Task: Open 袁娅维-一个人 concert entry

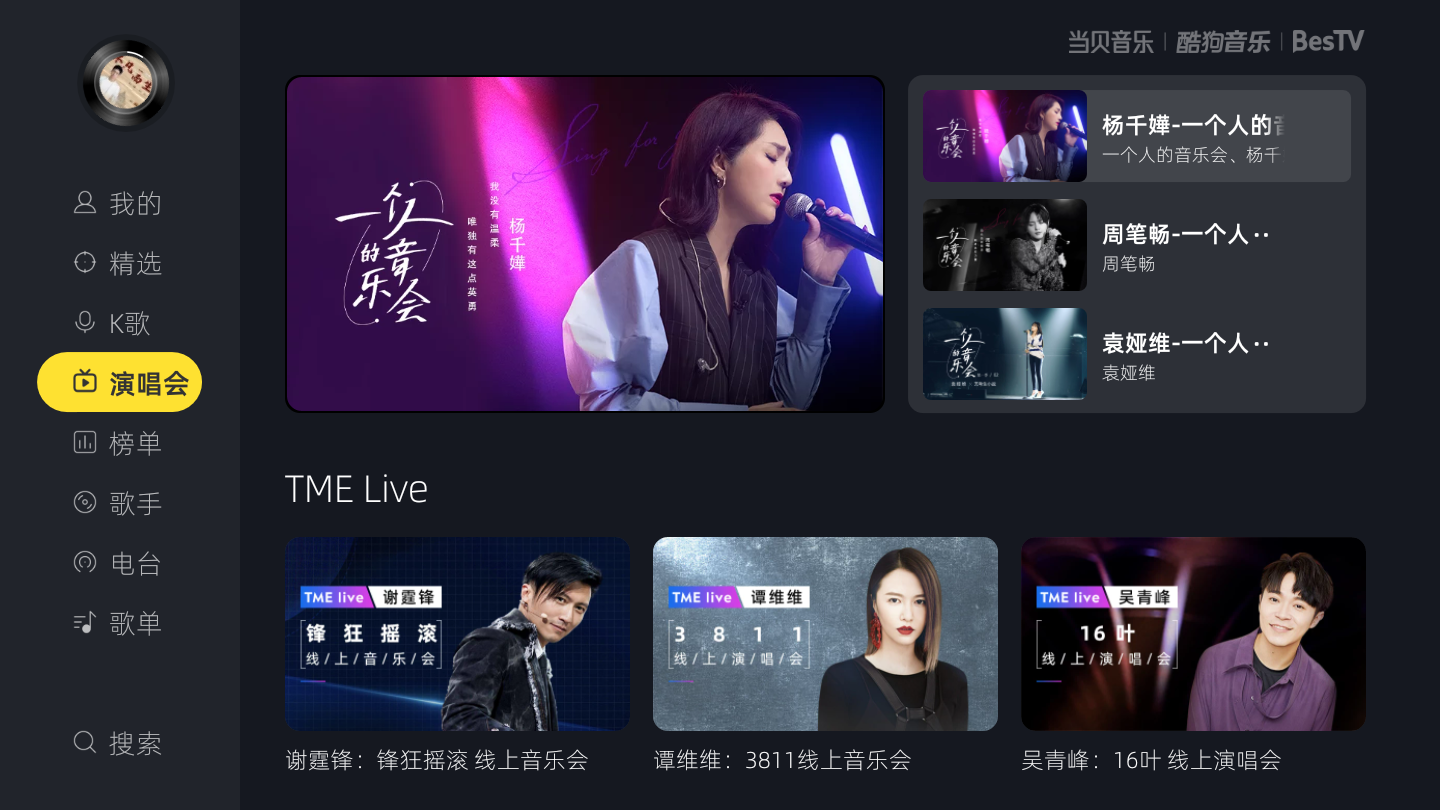Action: click(x=1136, y=354)
